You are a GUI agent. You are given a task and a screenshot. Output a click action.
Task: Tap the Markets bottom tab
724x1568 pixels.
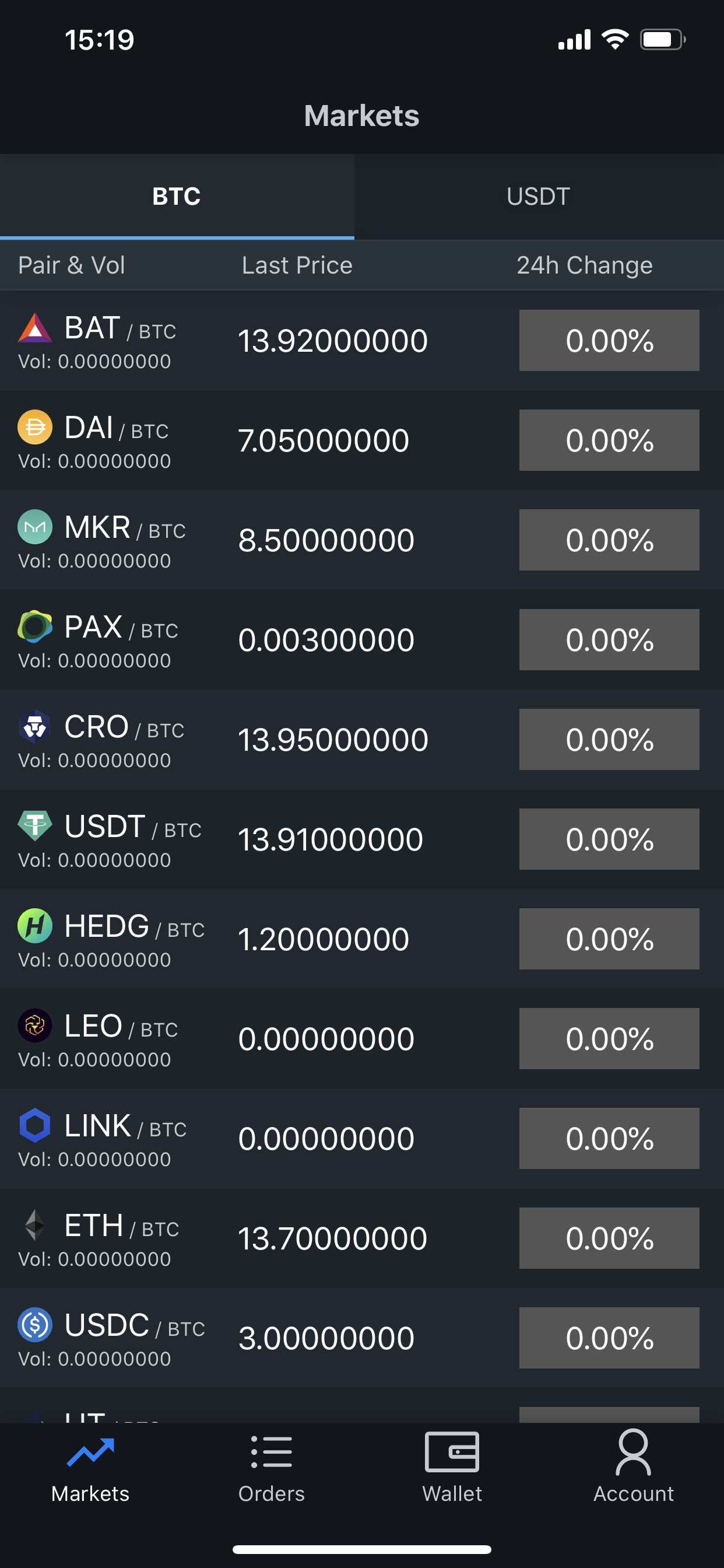(91, 1467)
